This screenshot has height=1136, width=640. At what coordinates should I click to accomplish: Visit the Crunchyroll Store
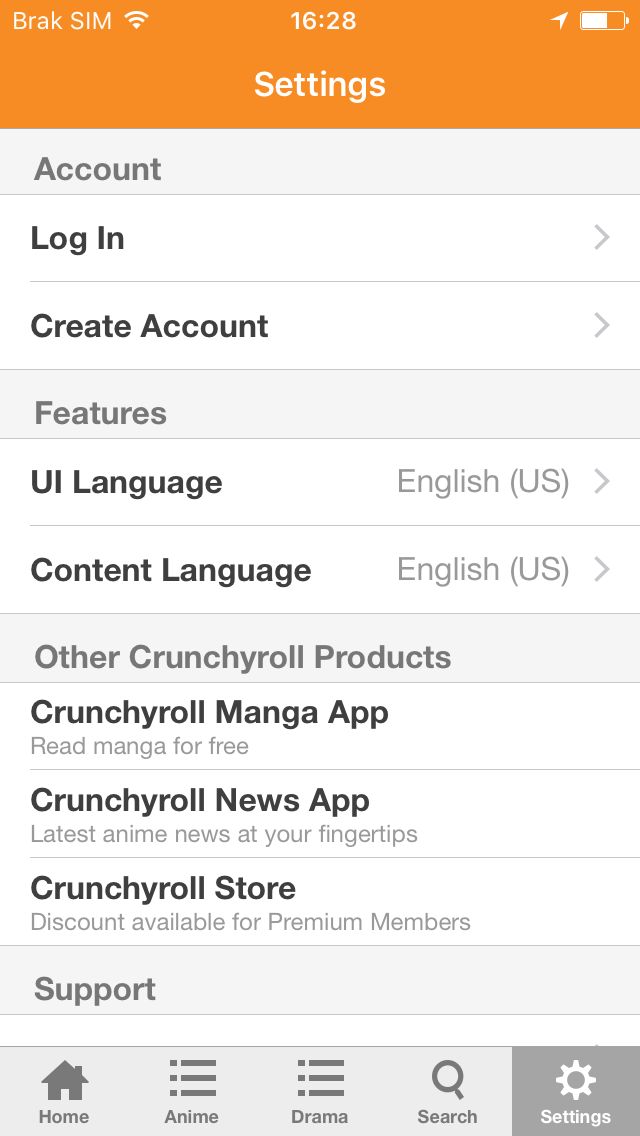point(320,902)
